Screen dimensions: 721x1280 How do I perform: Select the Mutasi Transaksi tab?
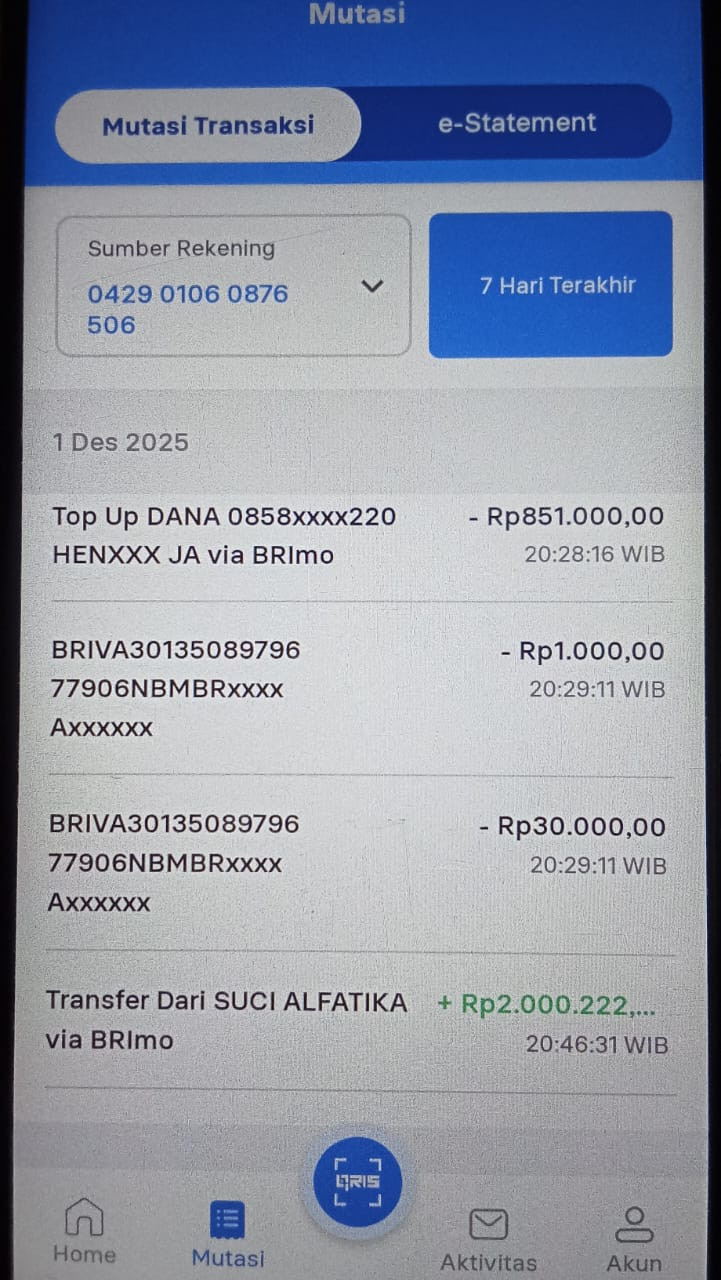click(208, 125)
